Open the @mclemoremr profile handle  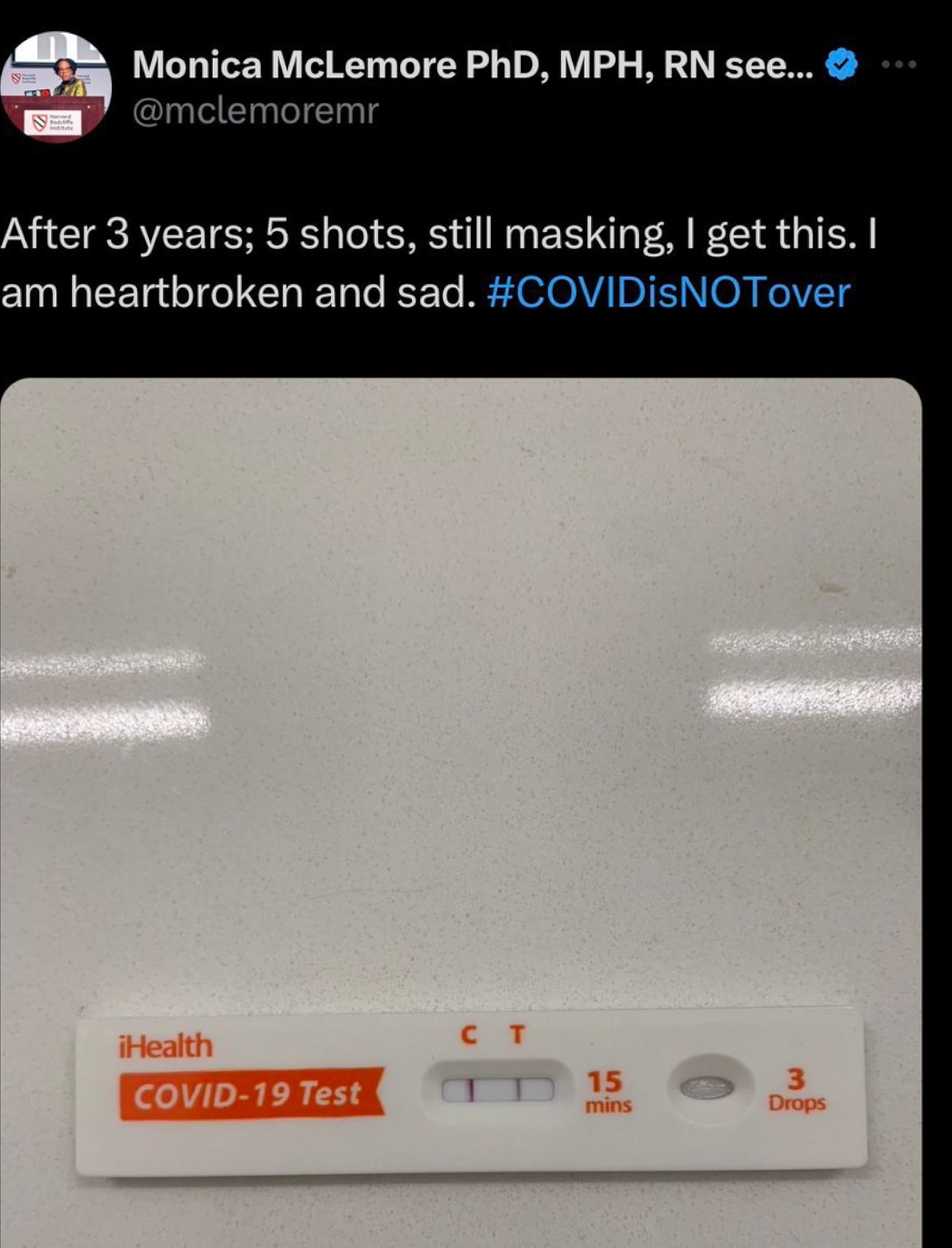click(x=256, y=111)
